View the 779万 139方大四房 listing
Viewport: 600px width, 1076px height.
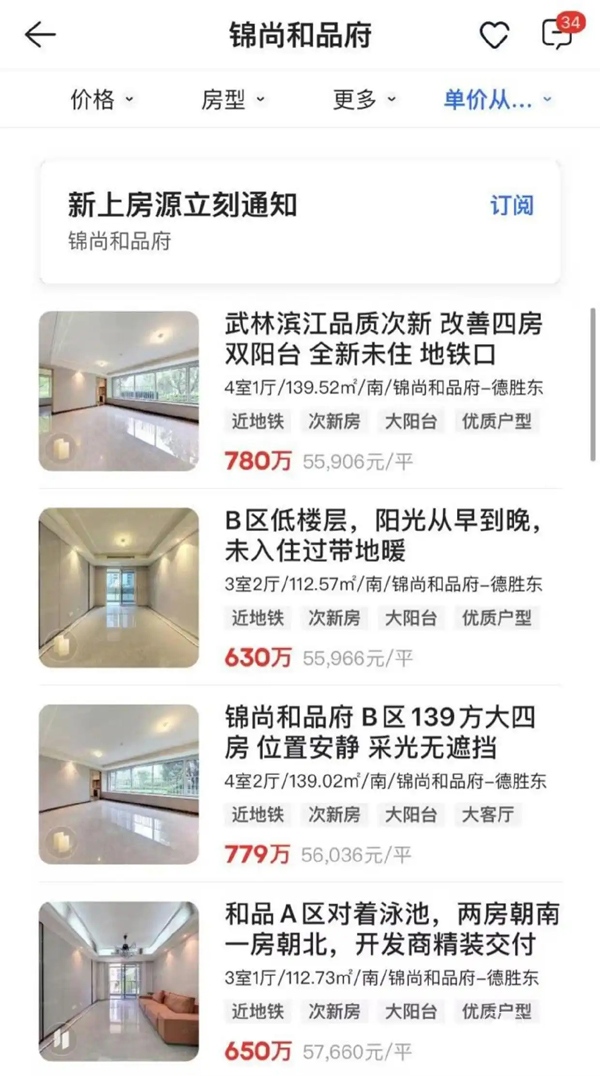(300, 784)
